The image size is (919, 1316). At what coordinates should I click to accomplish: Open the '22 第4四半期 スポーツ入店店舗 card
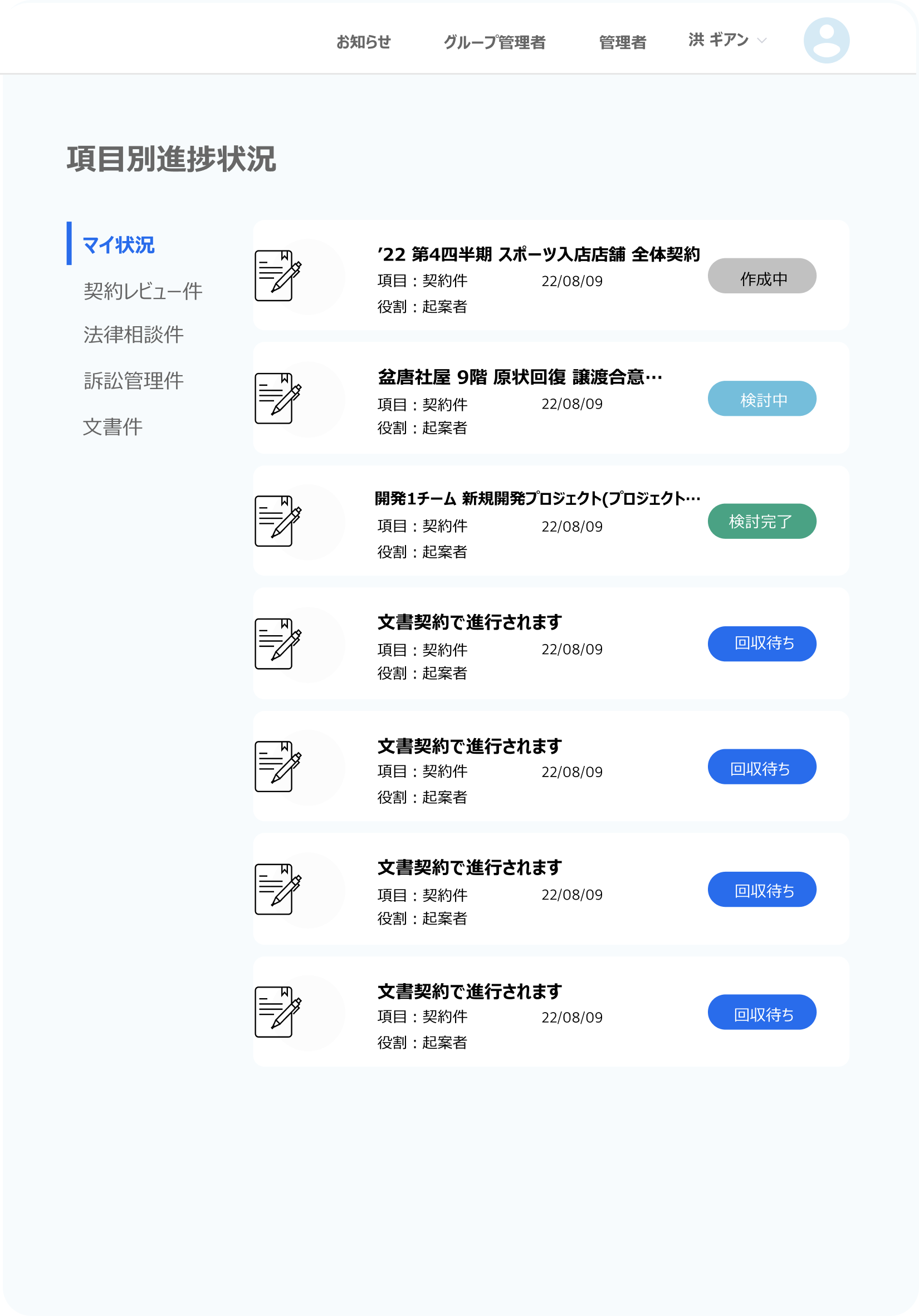(x=538, y=254)
